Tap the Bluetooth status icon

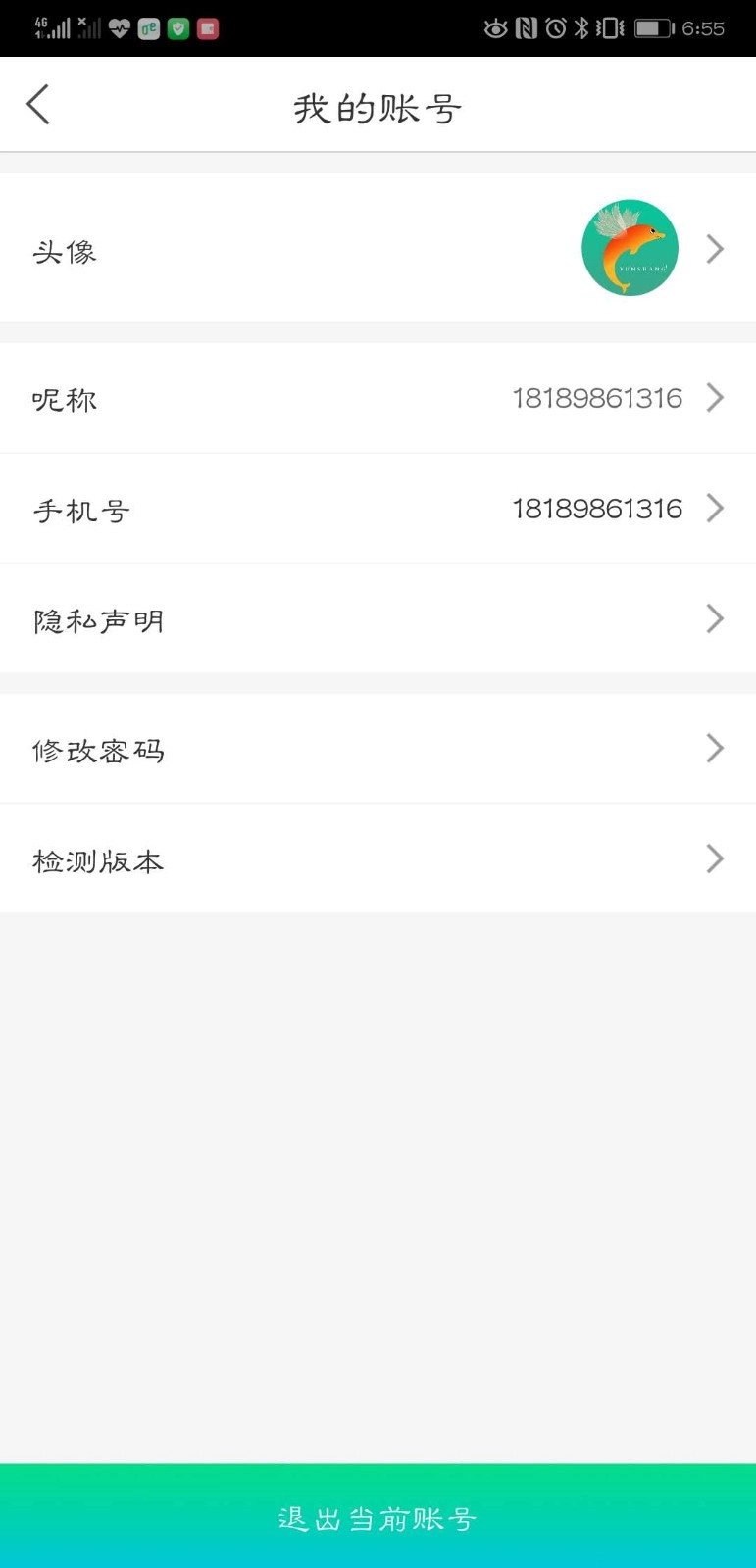point(582,30)
